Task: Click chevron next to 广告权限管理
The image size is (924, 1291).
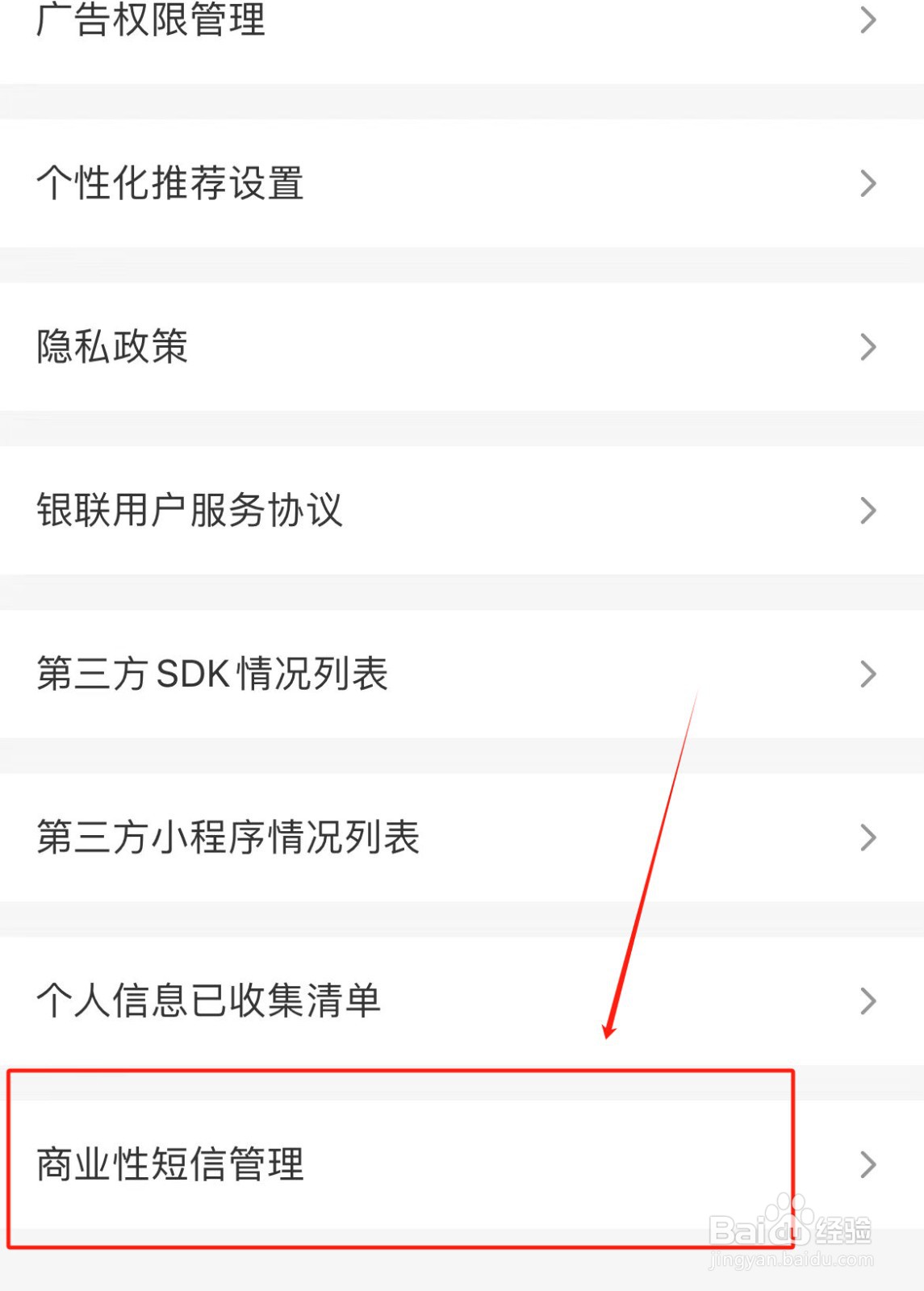Action: [866, 23]
